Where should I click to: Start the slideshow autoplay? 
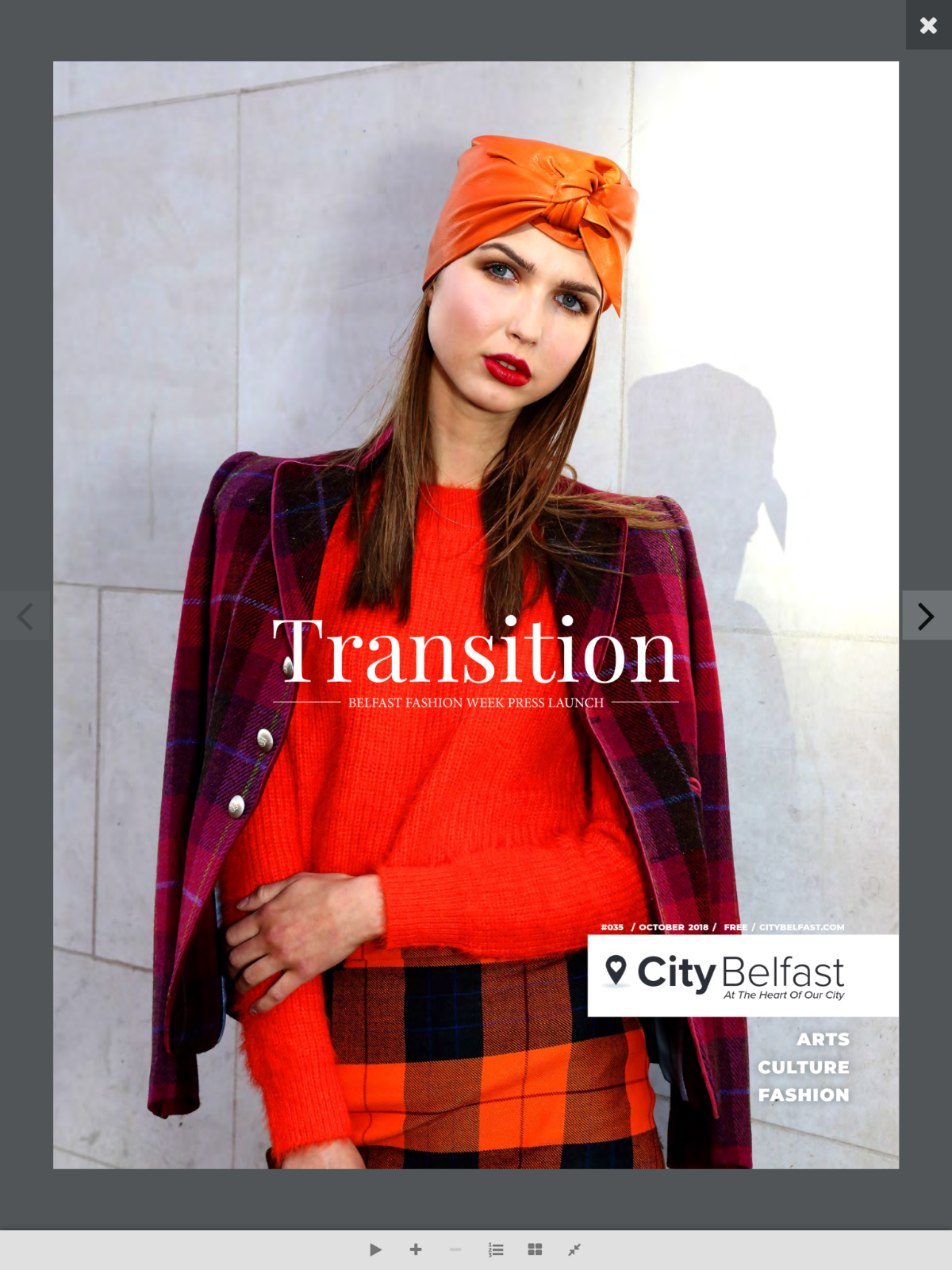click(x=375, y=1249)
